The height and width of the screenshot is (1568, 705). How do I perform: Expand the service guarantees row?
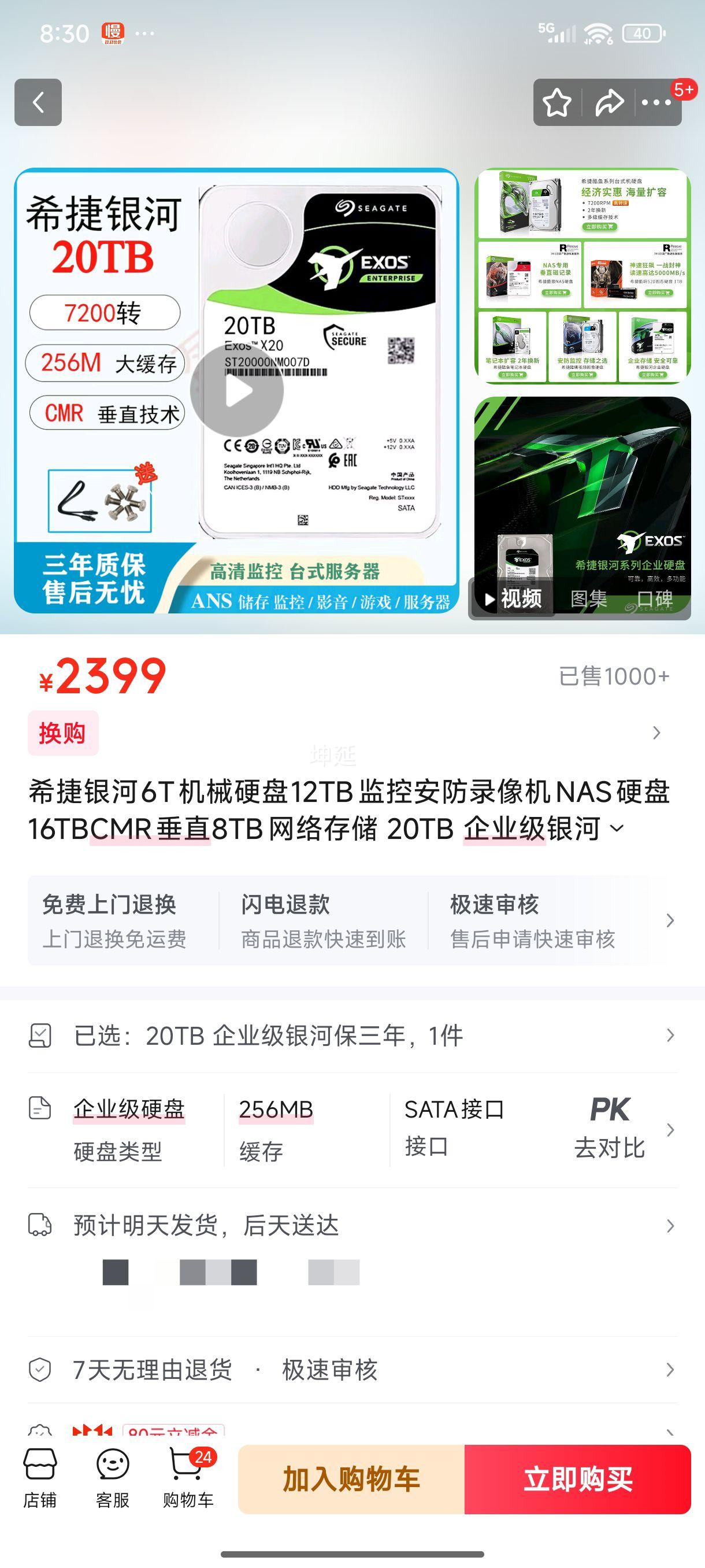(669, 919)
